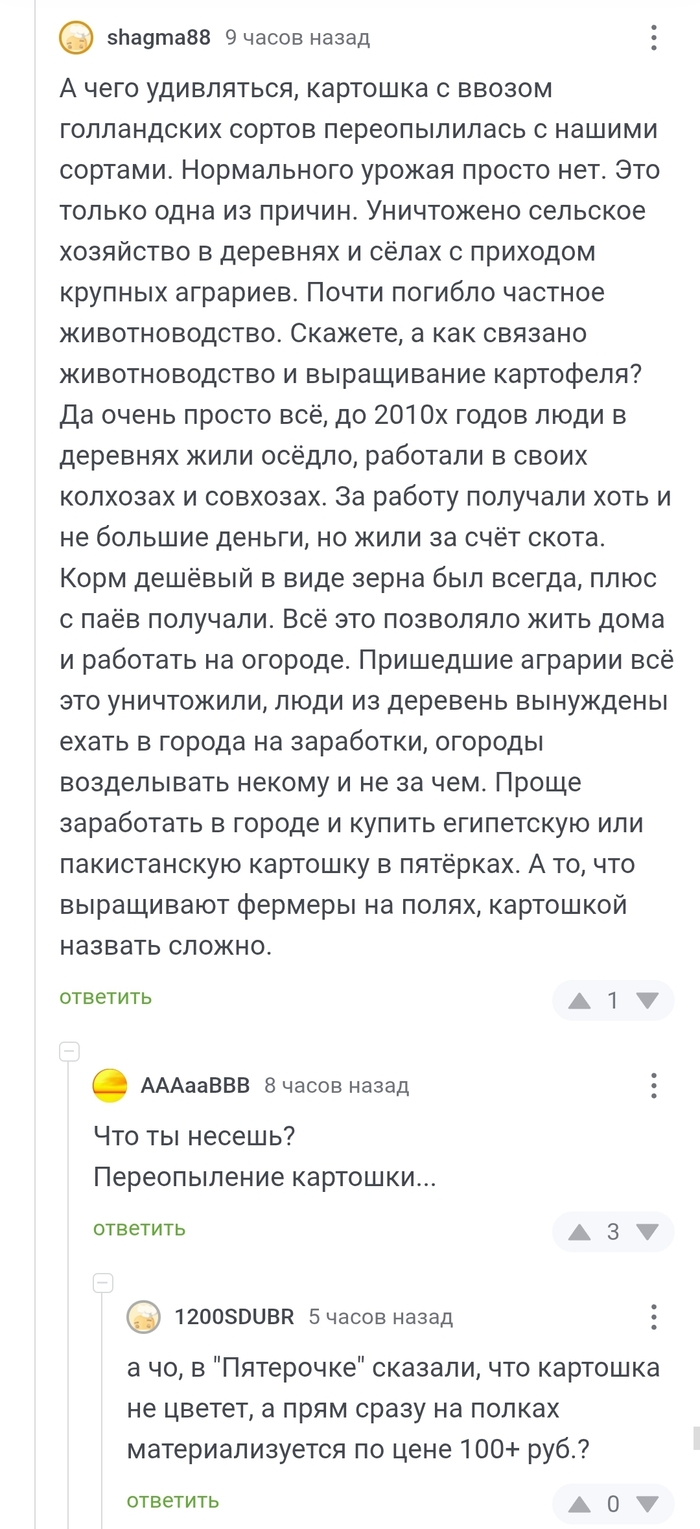This screenshot has height=1529, width=700.
Task: Collapse the thread under shagma88's comment
Action: (69, 1051)
